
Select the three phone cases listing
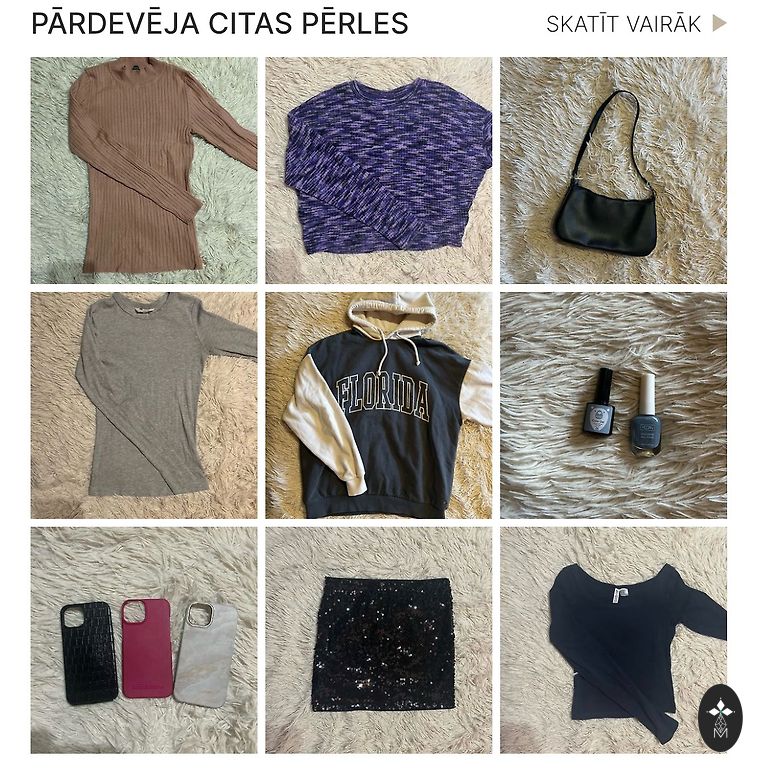[x=144, y=640]
